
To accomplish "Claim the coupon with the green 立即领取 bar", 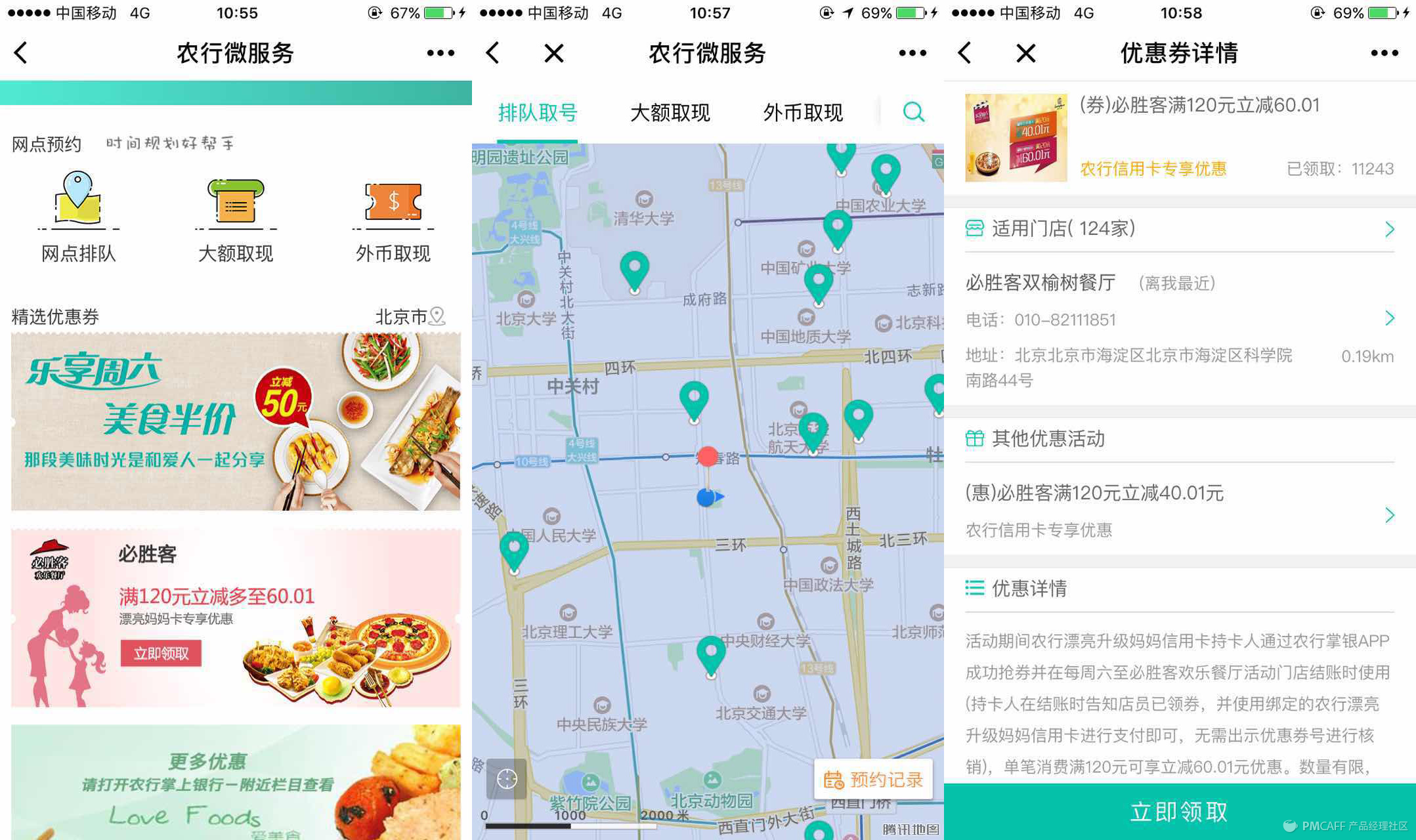I will click(1179, 812).
